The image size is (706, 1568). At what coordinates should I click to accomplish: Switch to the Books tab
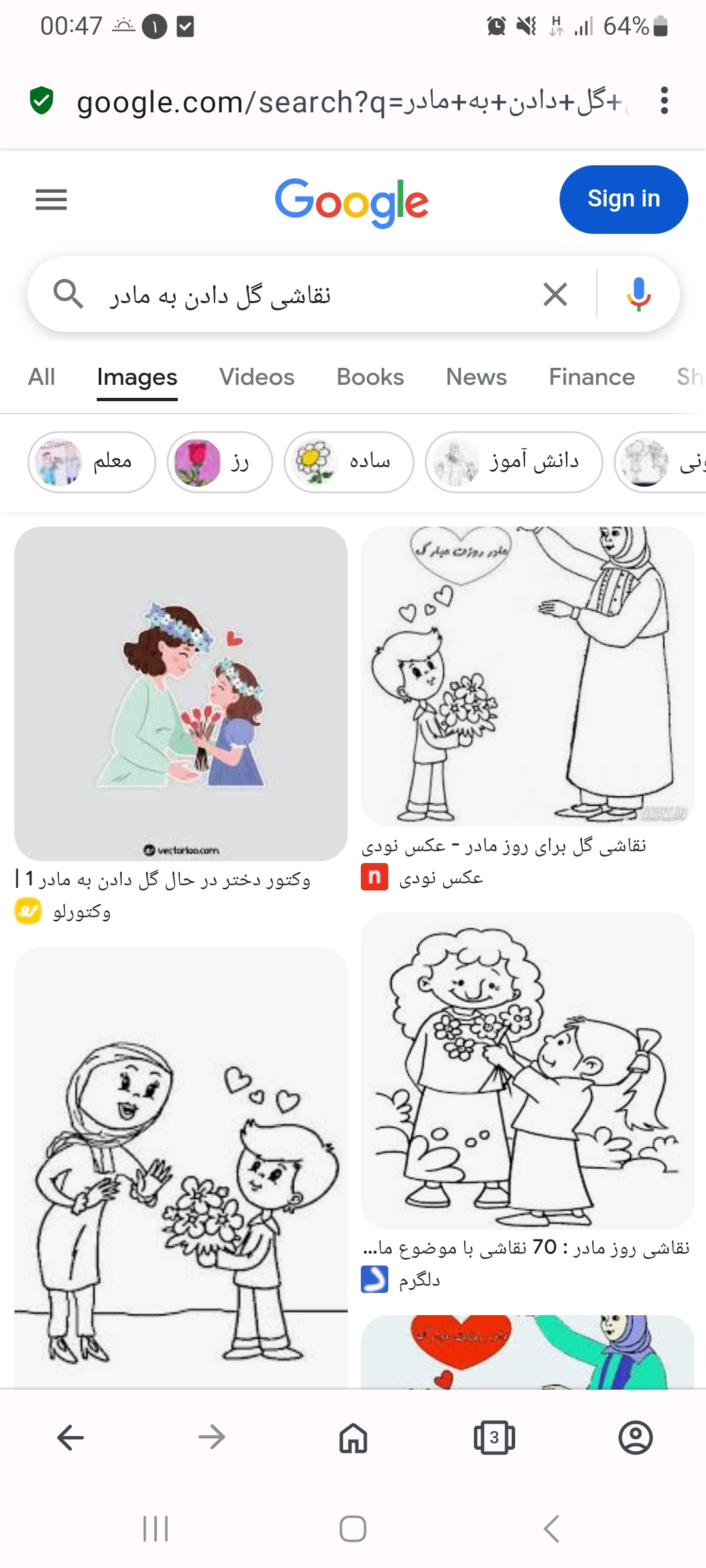(x=370, y=377)
